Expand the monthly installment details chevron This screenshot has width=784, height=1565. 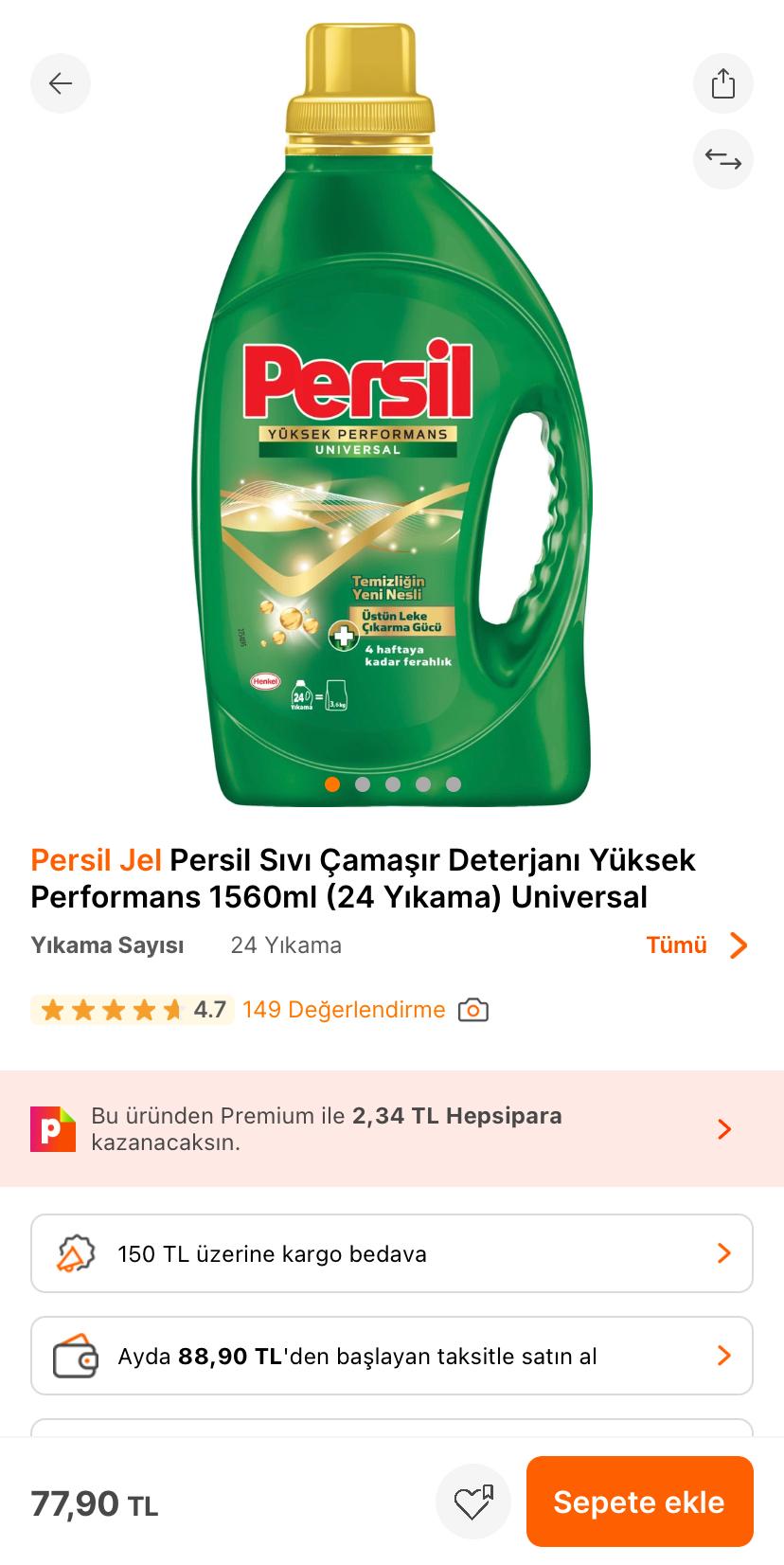[722, 1356]
